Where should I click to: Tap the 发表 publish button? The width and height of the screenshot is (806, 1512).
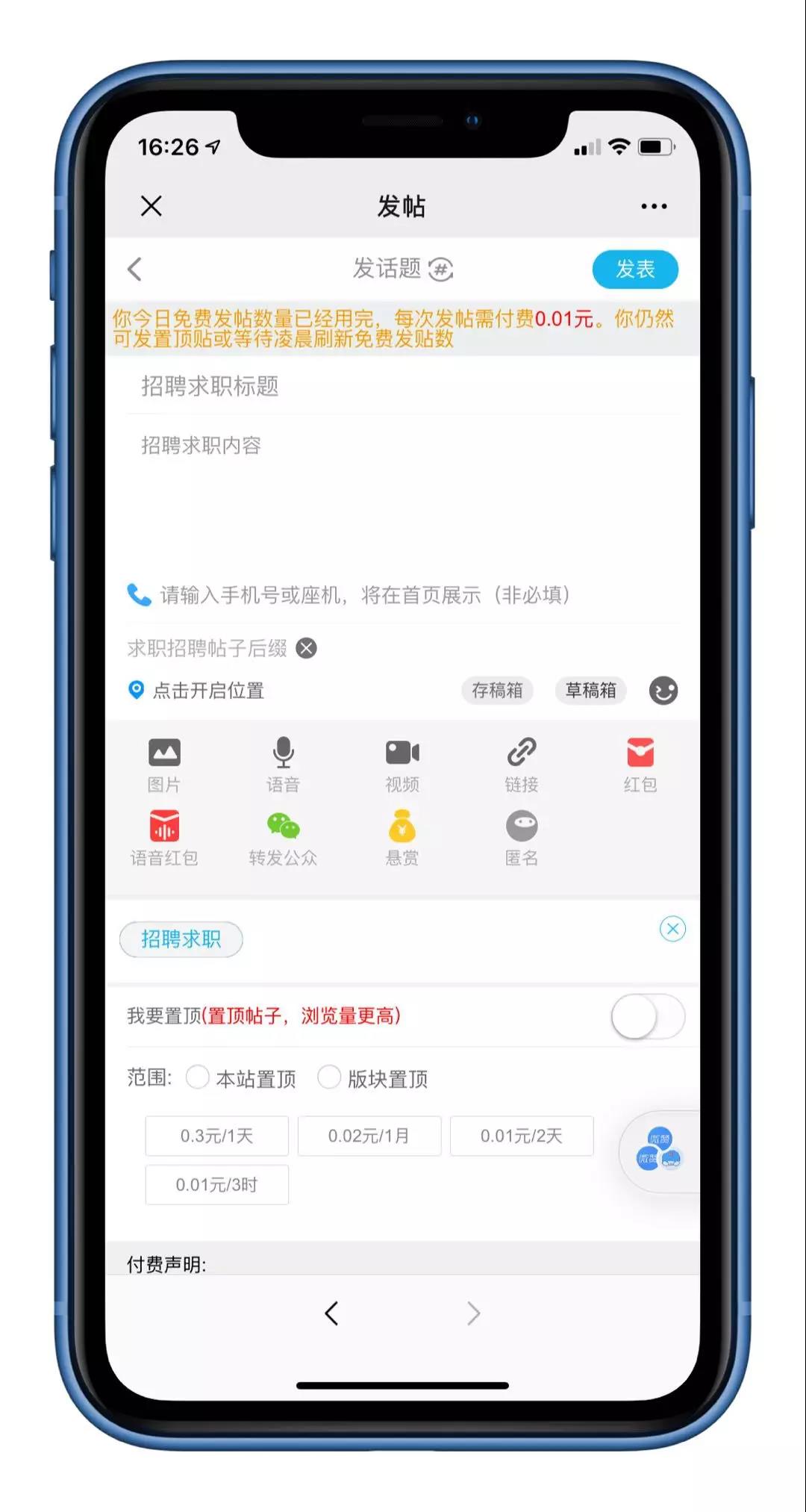(634, 269)
